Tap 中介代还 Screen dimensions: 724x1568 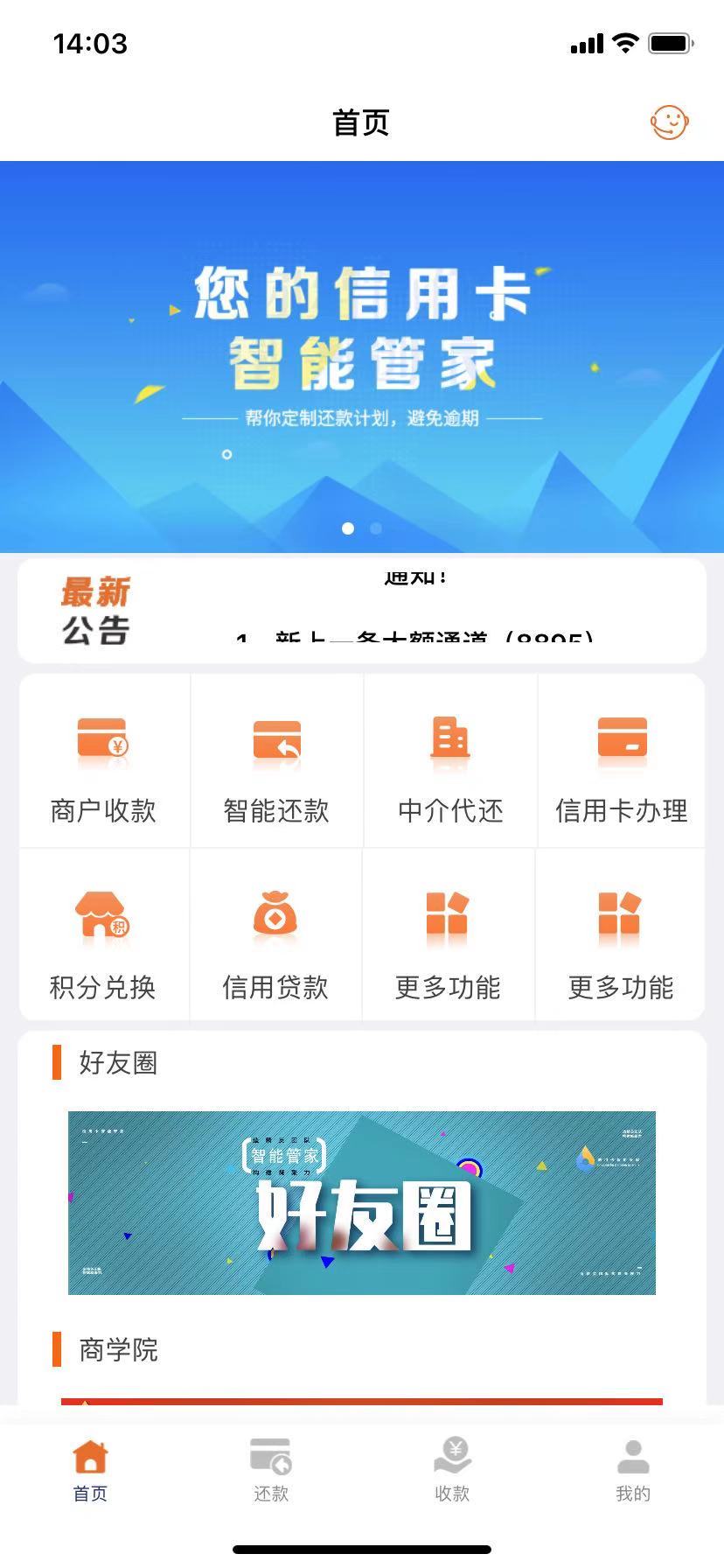point(450,761)
